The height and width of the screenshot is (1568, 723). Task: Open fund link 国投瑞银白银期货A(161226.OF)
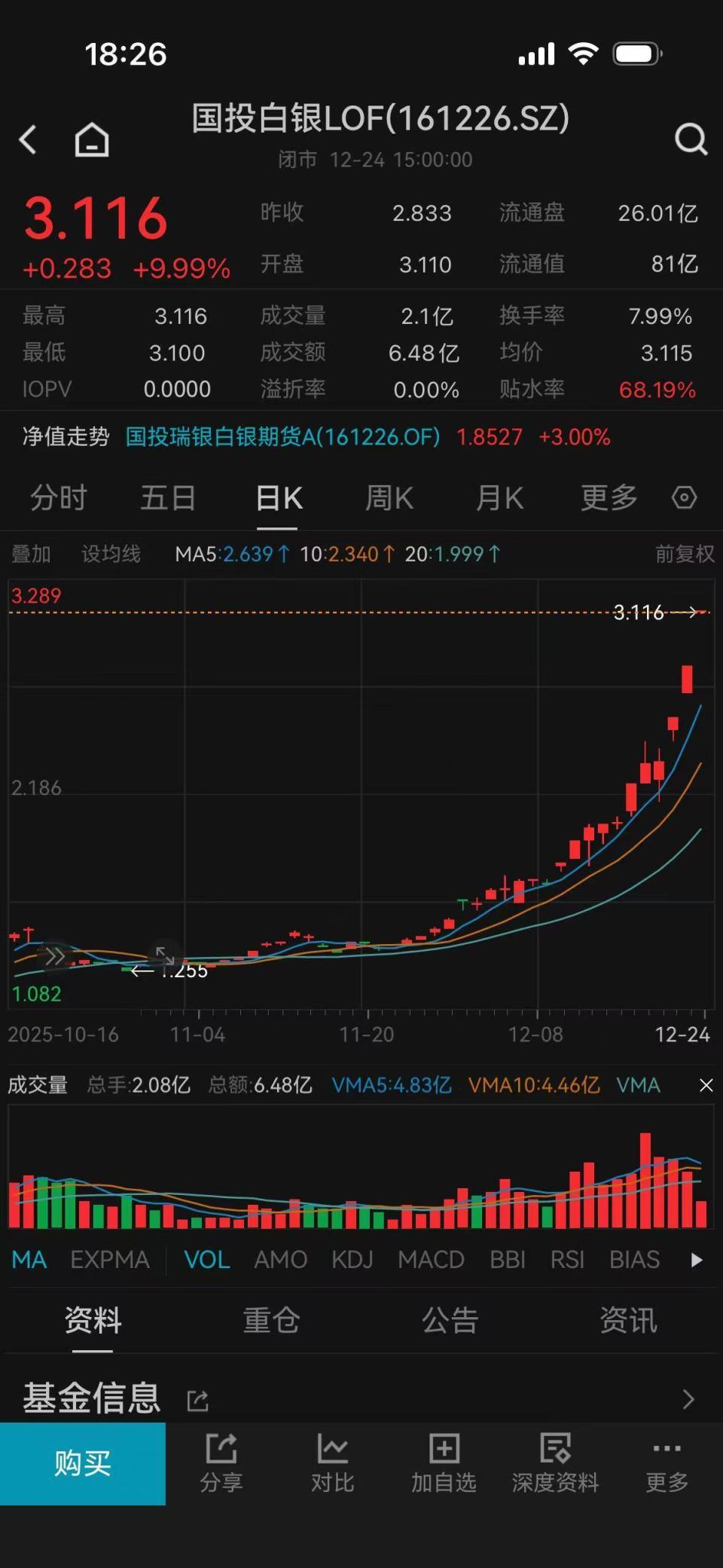click(282, 436)
